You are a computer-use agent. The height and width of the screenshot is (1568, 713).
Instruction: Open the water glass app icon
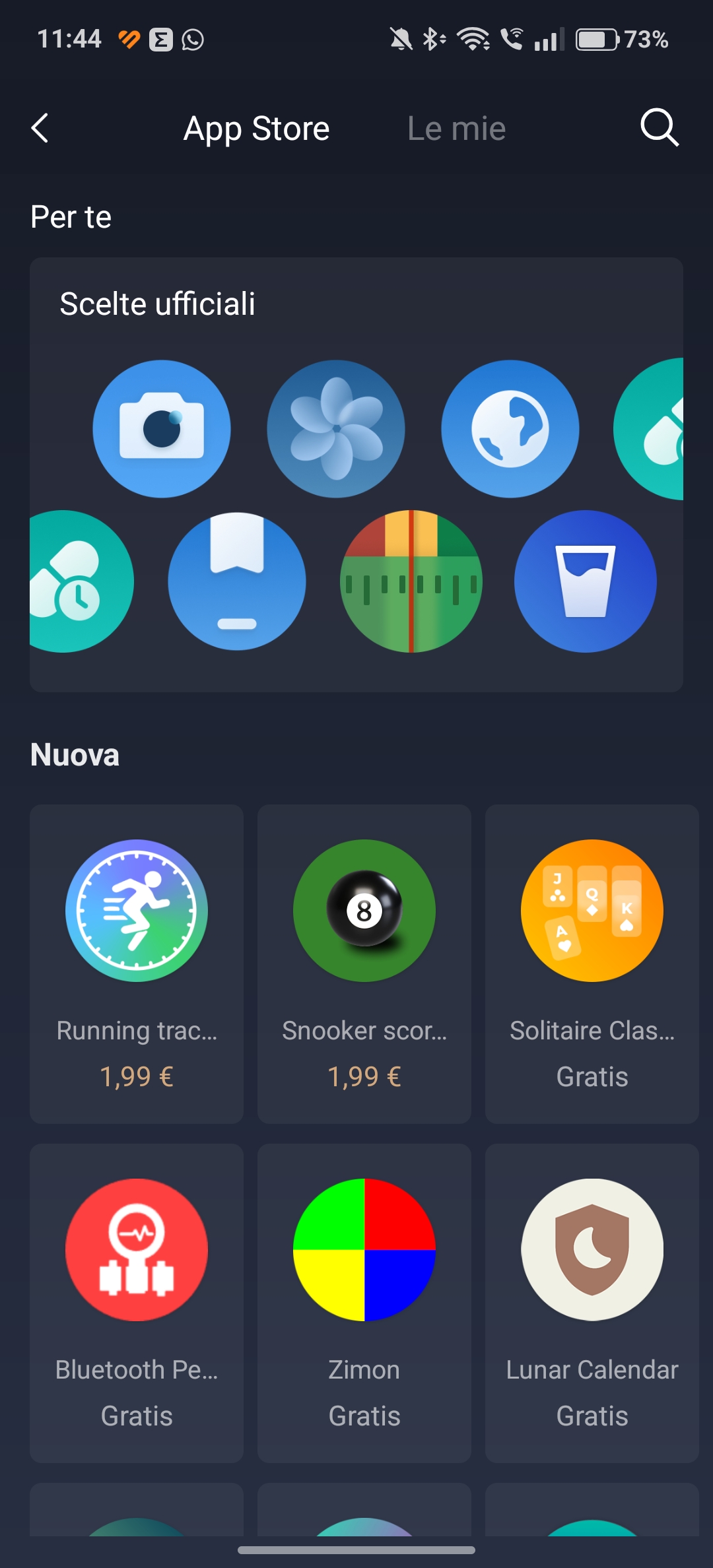point(586,581)
